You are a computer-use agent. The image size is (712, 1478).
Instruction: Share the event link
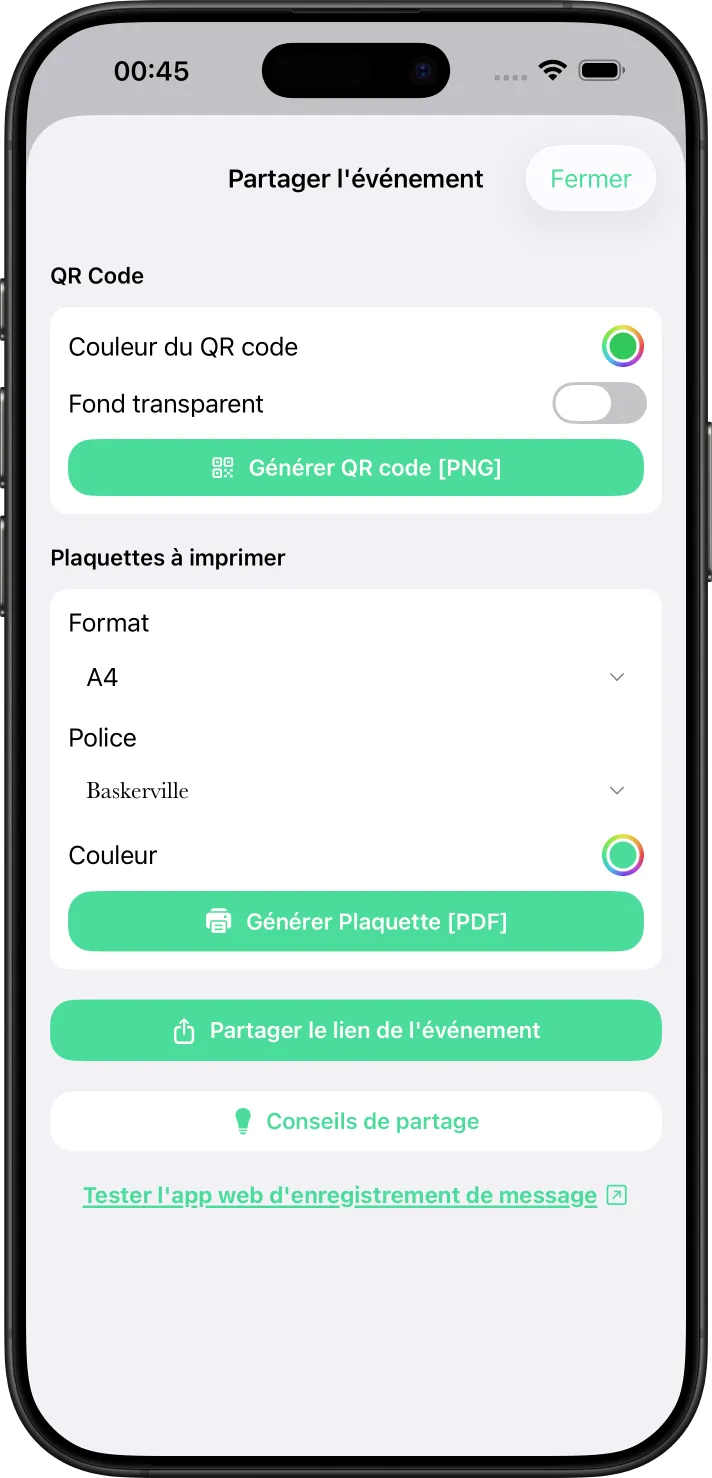click(x=356, y=1030)
